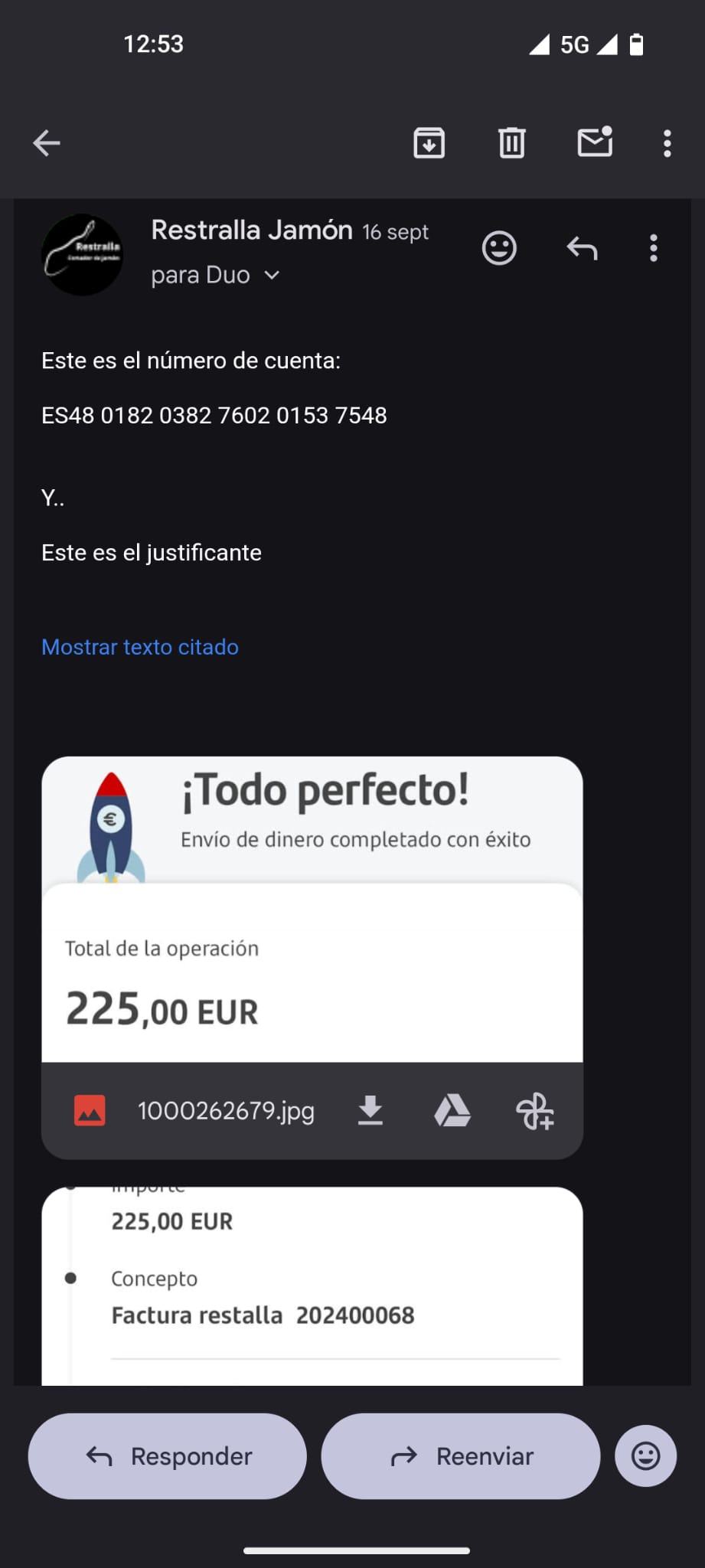Image resolution: width=705 pixels, height=1568 pixels.
Task: Mark the email as unread
Action: coord(595,142)
